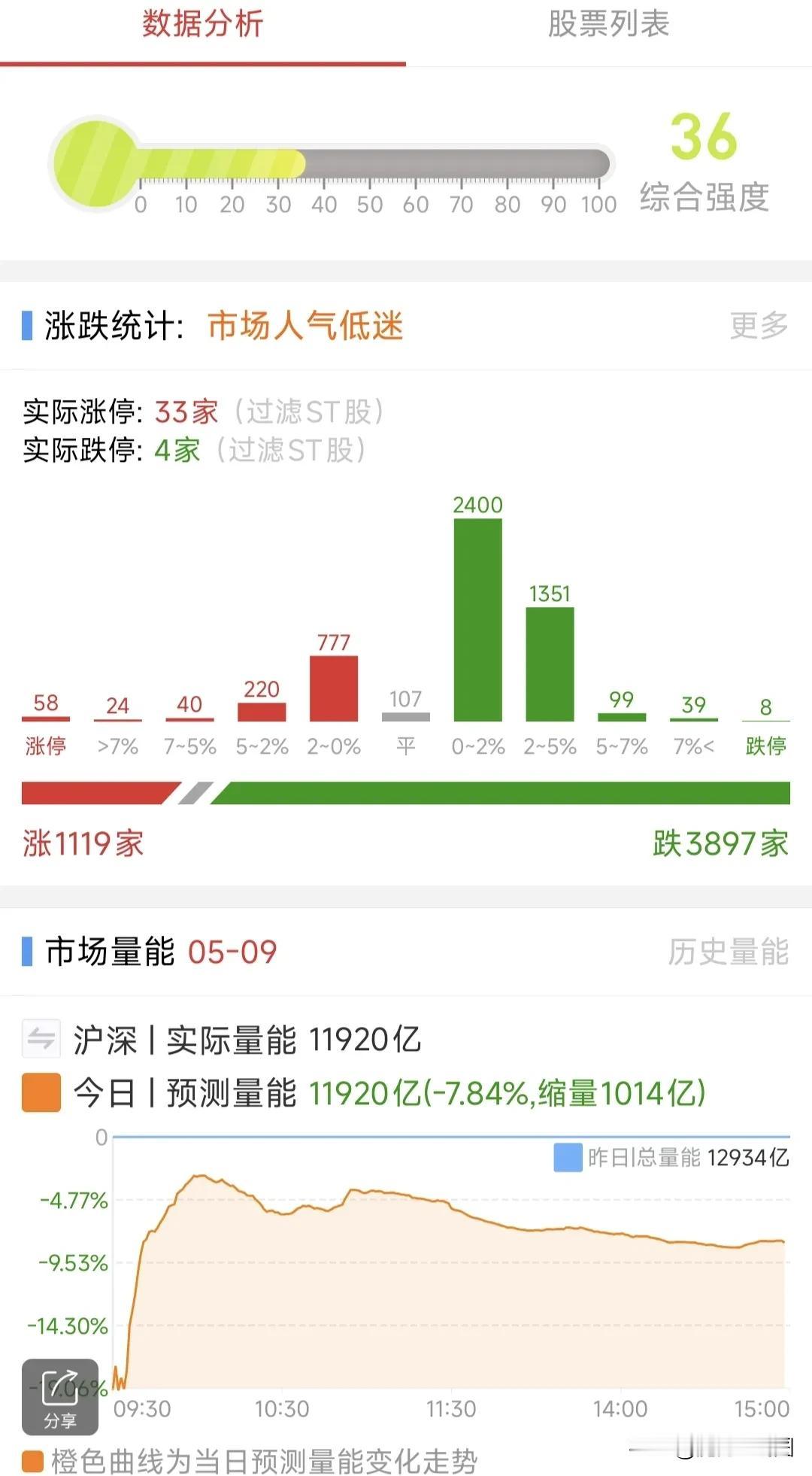Switch to the 股票列表 tab
The width and height of the screenshot is (812, 1476).
tap(608, 24)
